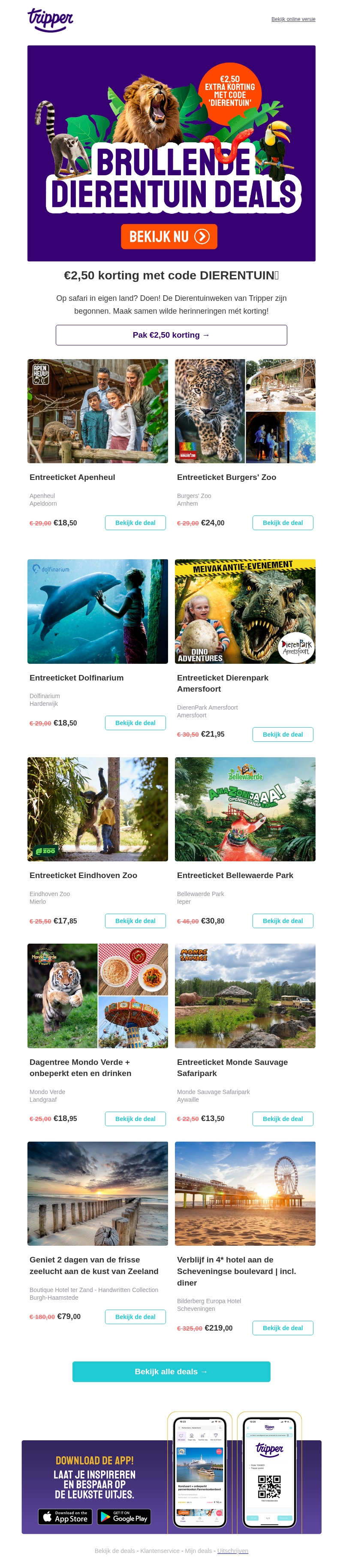Open the Bellewaerde Park deal button
343x1568 pixels.
click(283, 921)
